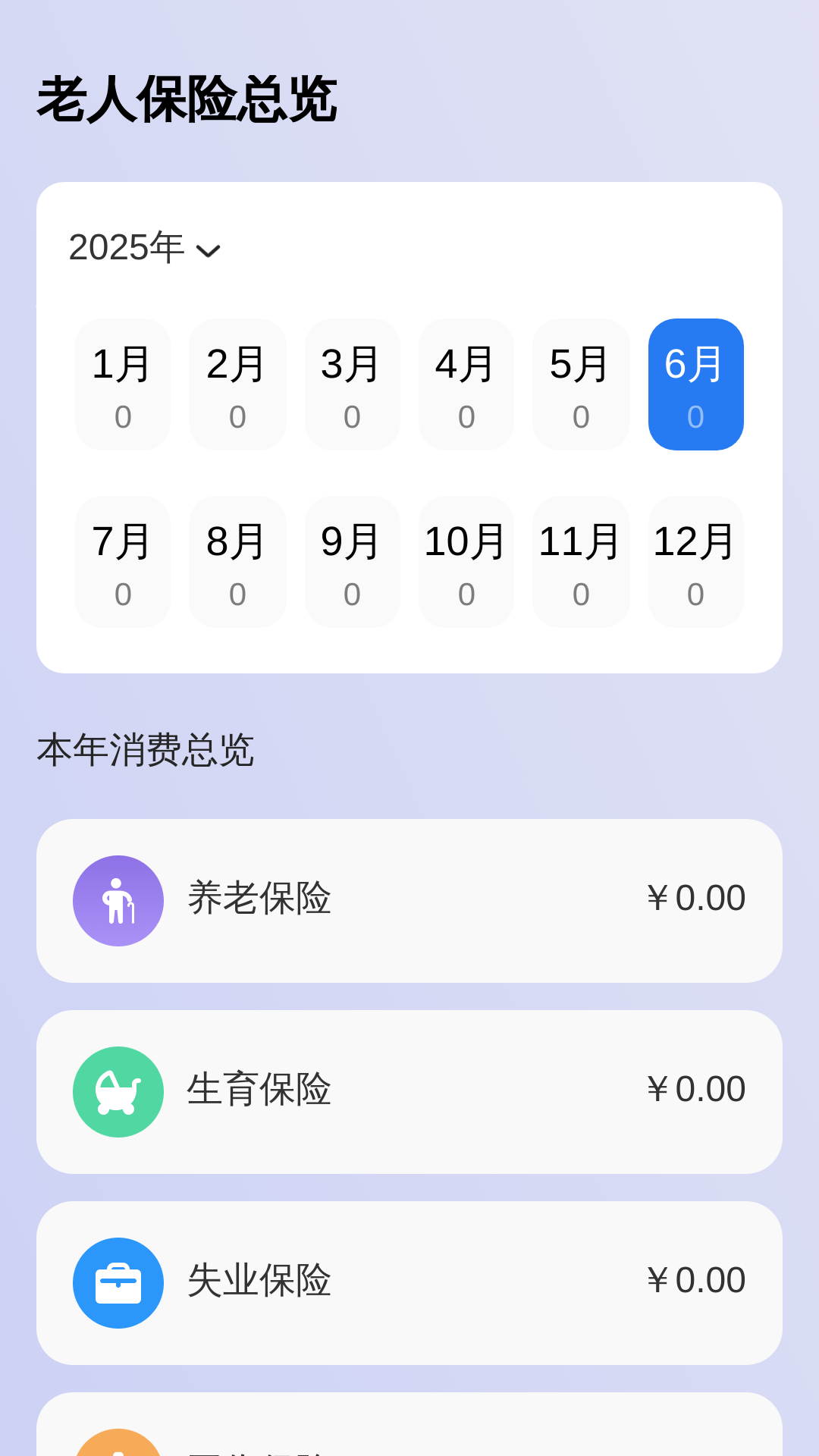Select the 5月 month chip
This screenshot has height=1456, width=819.
[581, 384]
